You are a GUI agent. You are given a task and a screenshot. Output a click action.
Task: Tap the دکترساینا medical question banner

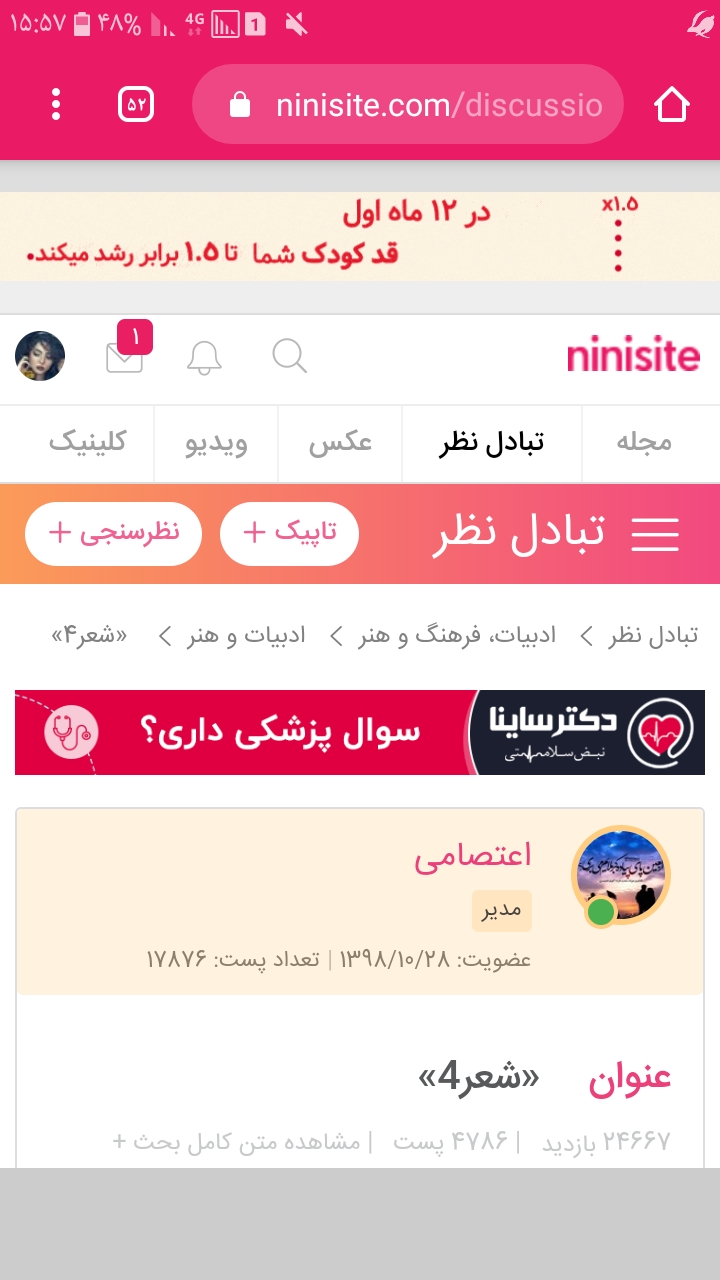pyautogui.click(x=360, y=732)
